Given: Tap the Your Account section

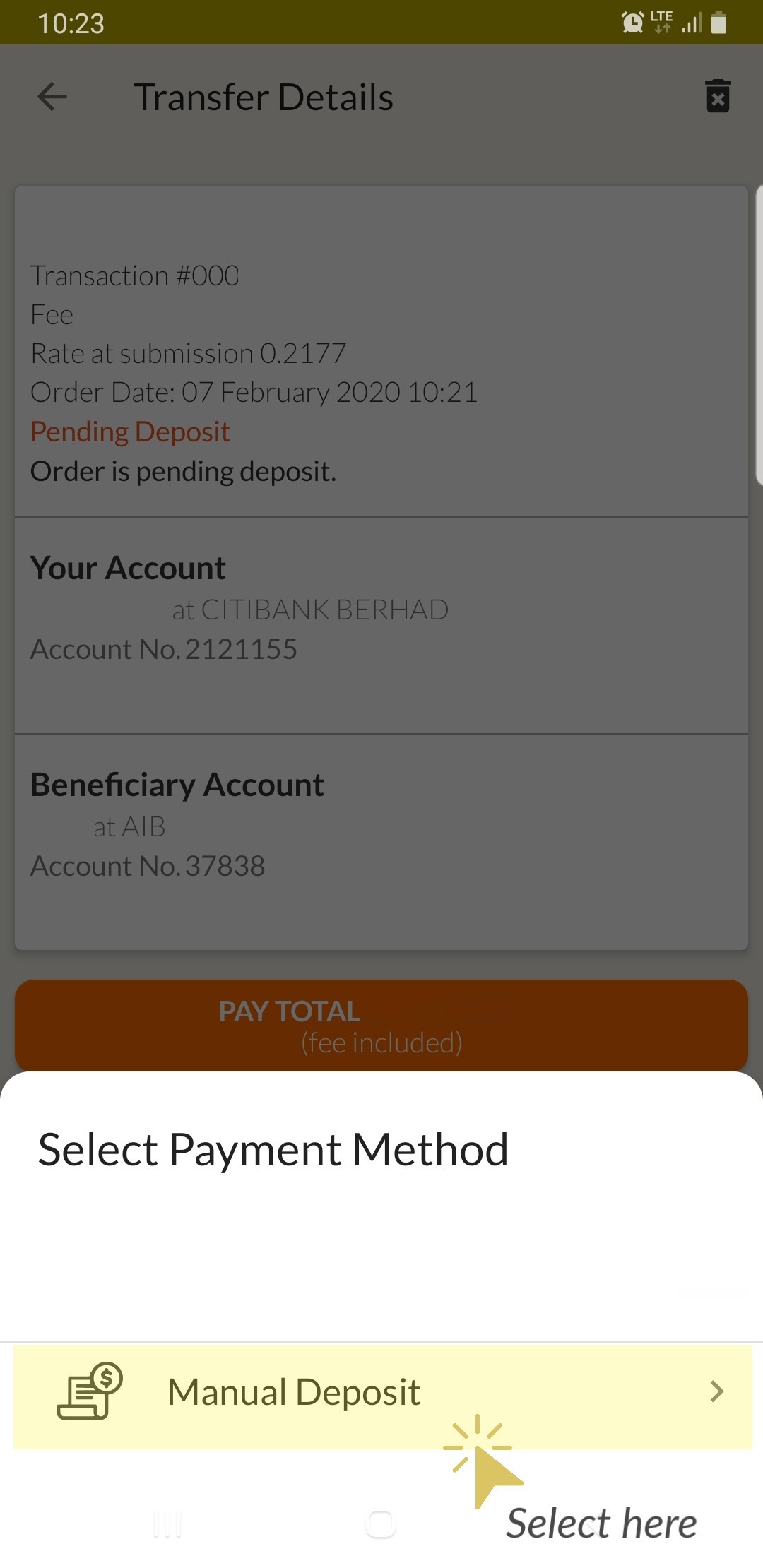Looking at the screenshot, I should pyautogui.click(x=128, y=567).
